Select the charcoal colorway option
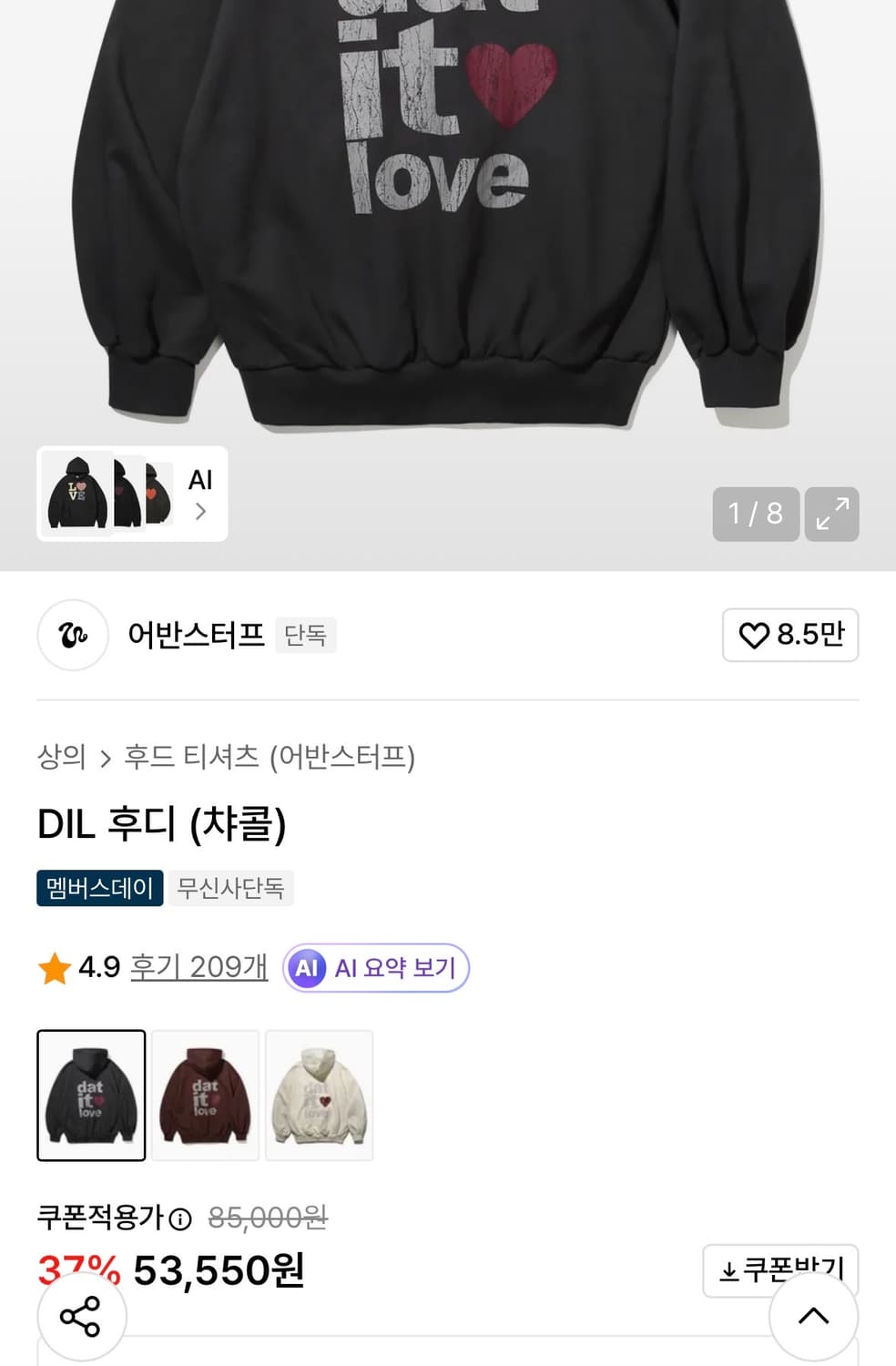This screenshot has width=896, height=1366. coord(90,1094)
